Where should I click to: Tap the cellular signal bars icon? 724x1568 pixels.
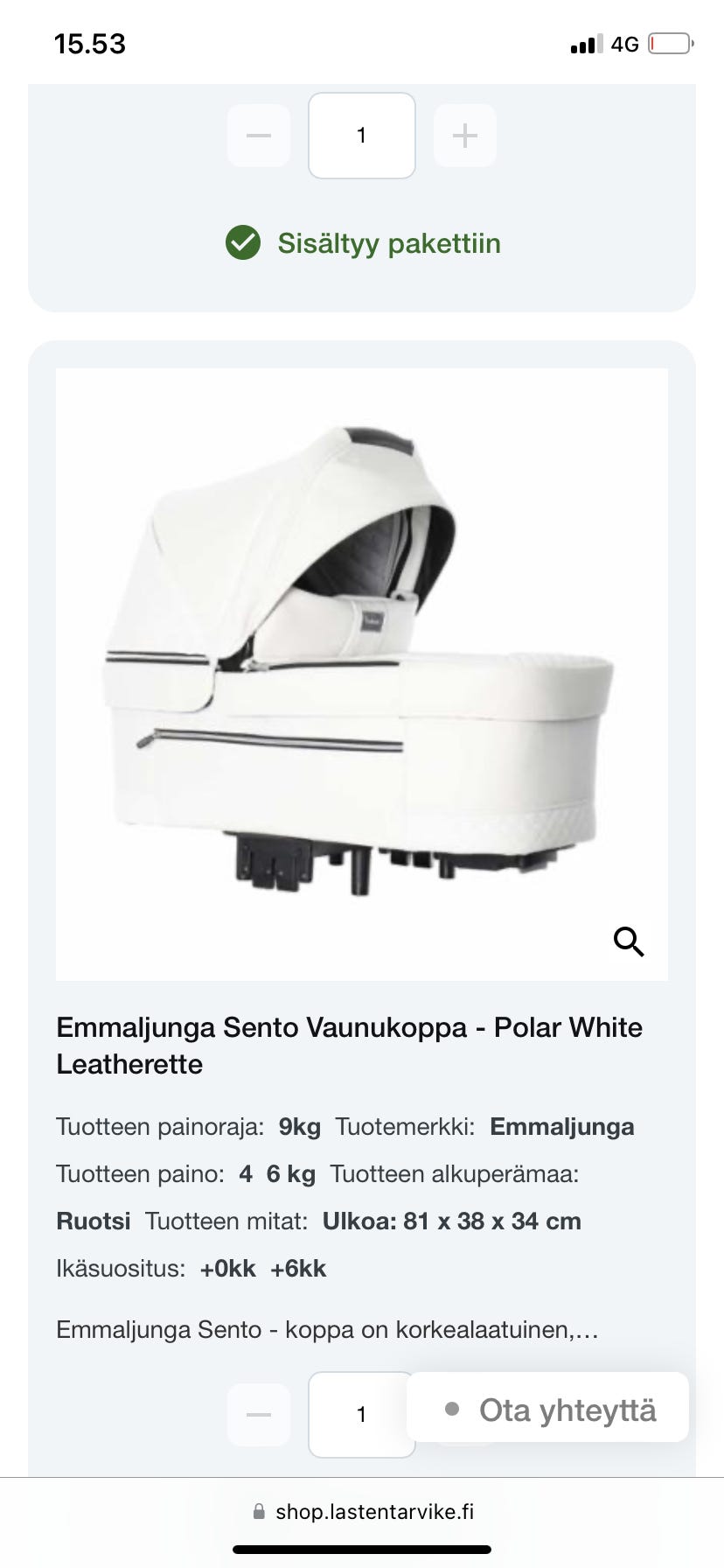pyautogui.click(x=584, y=44)
